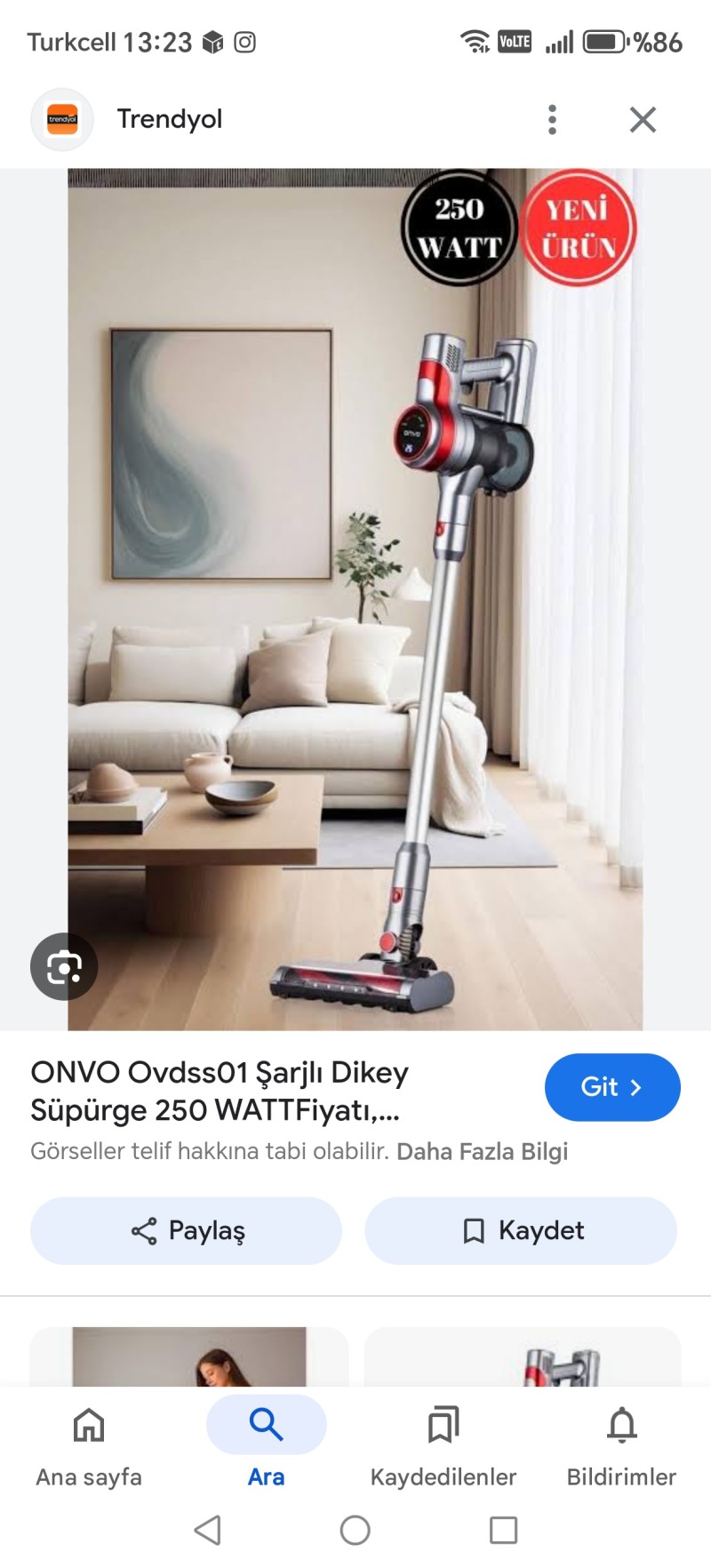
Task: Open the related image with the woman
Action: click(x=189, y=1357)
